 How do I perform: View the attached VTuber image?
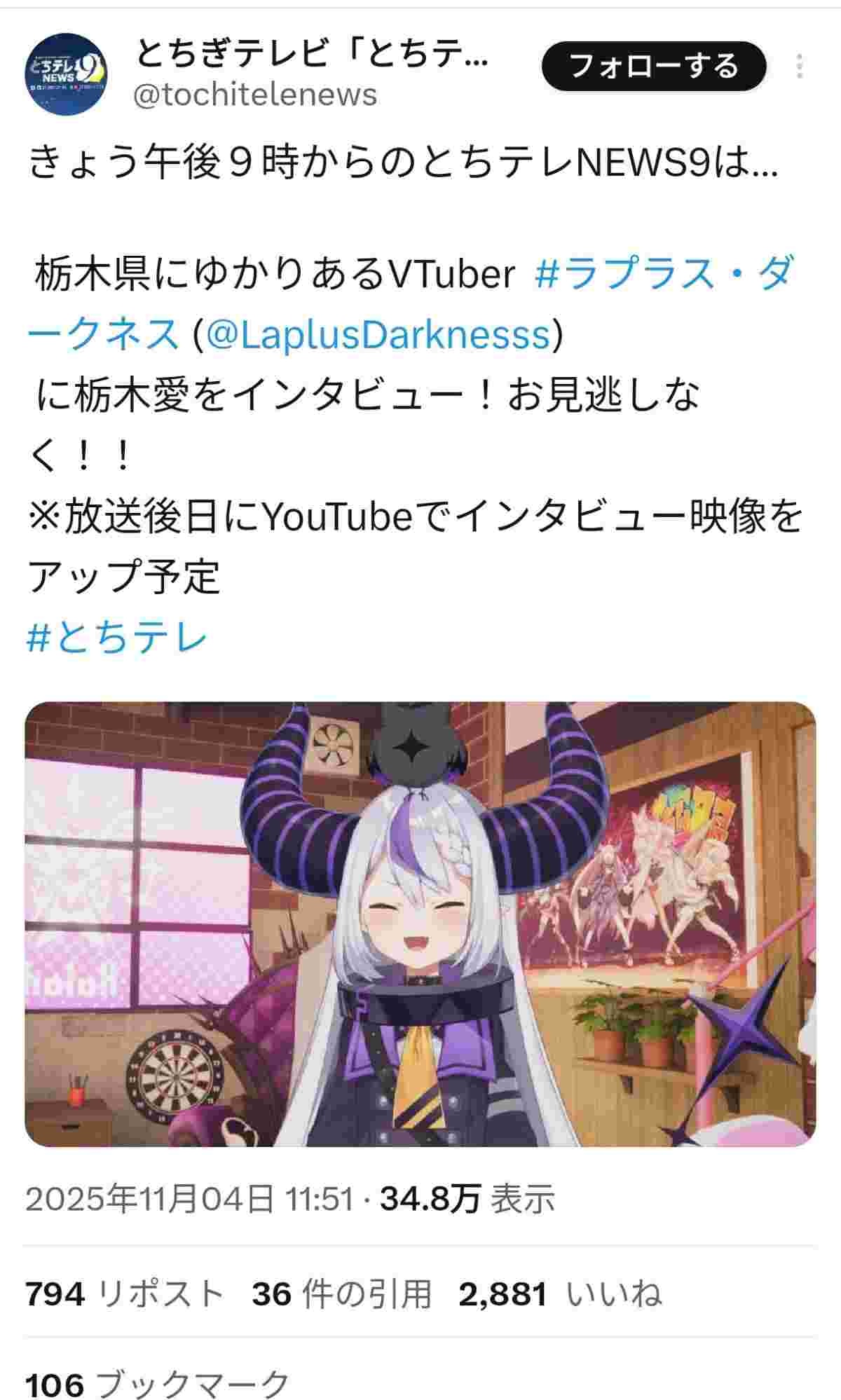420,924
